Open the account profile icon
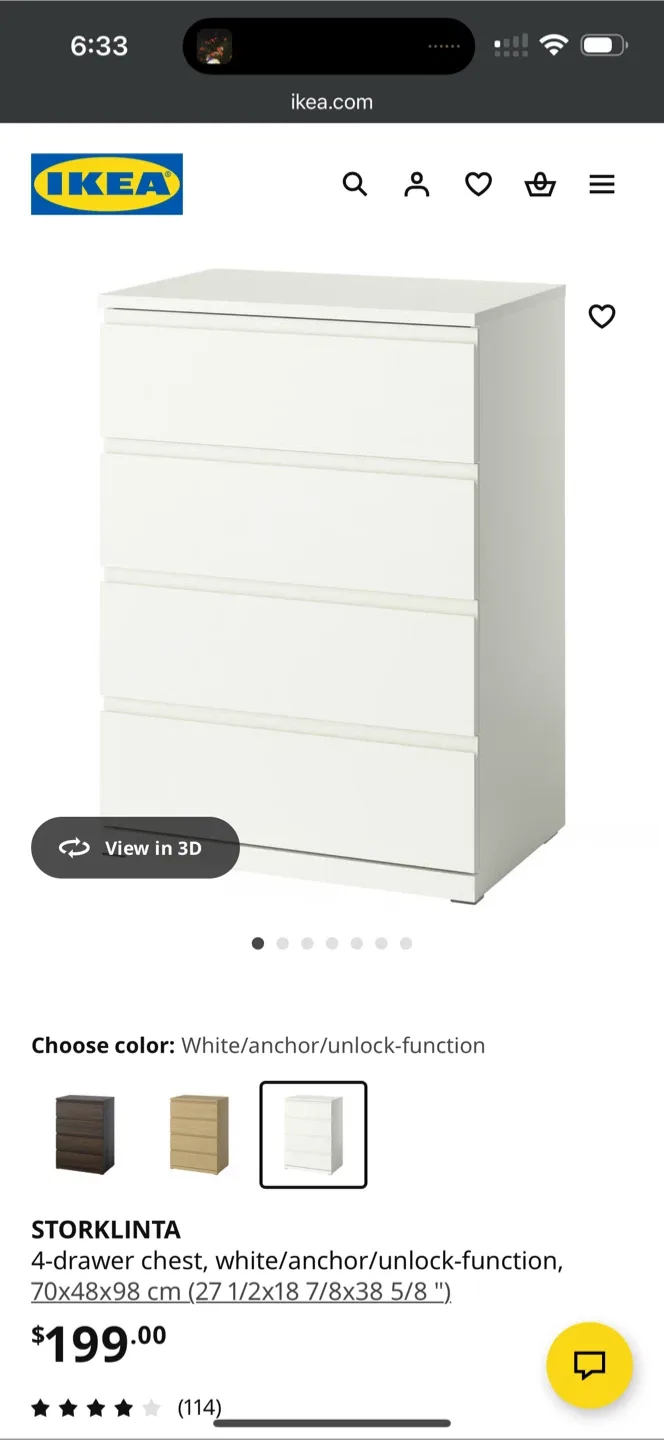The image size is (664, 1440). pos(417,184)
